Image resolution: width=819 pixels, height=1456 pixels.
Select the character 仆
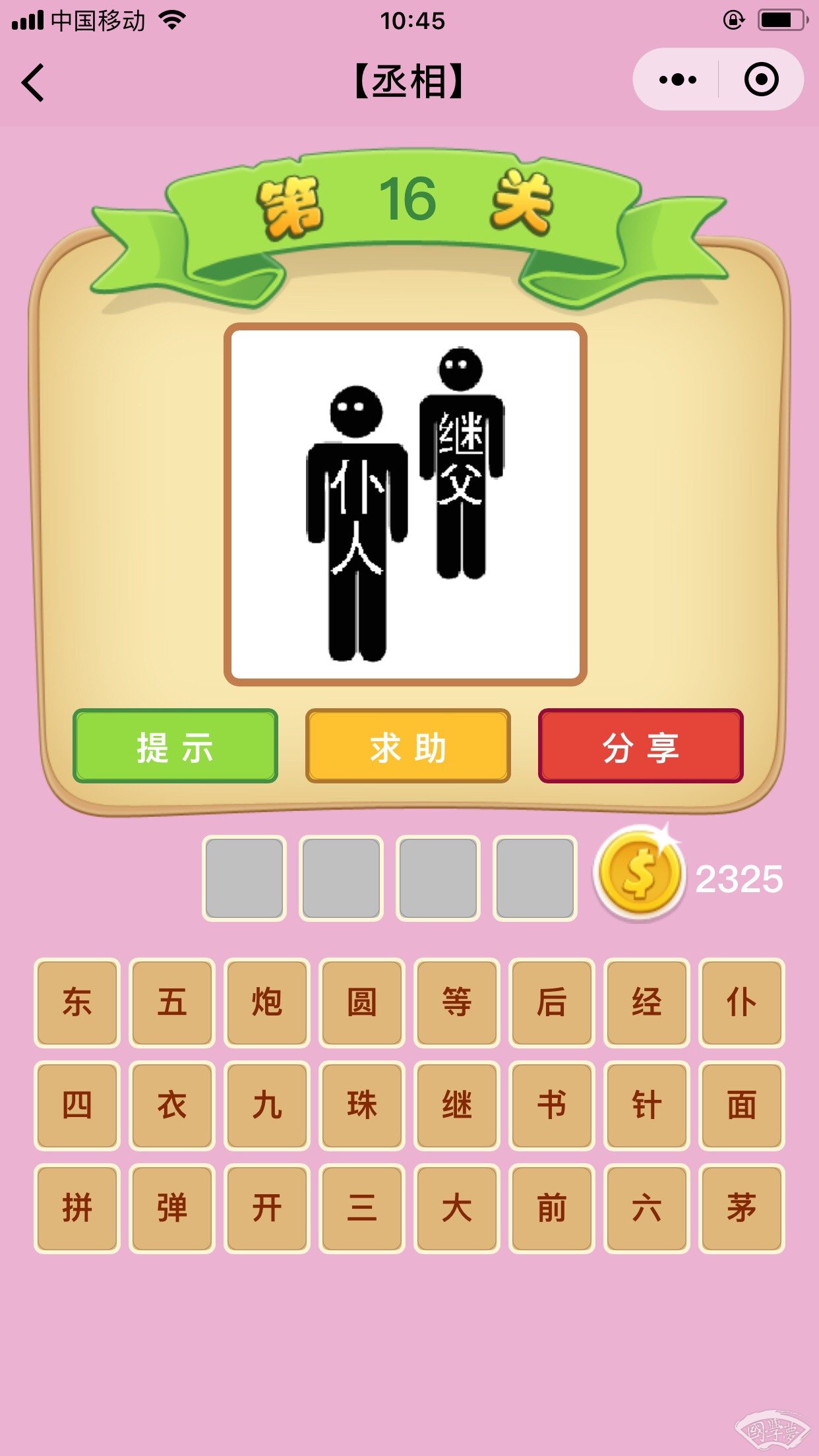(x=741, y=1002)
